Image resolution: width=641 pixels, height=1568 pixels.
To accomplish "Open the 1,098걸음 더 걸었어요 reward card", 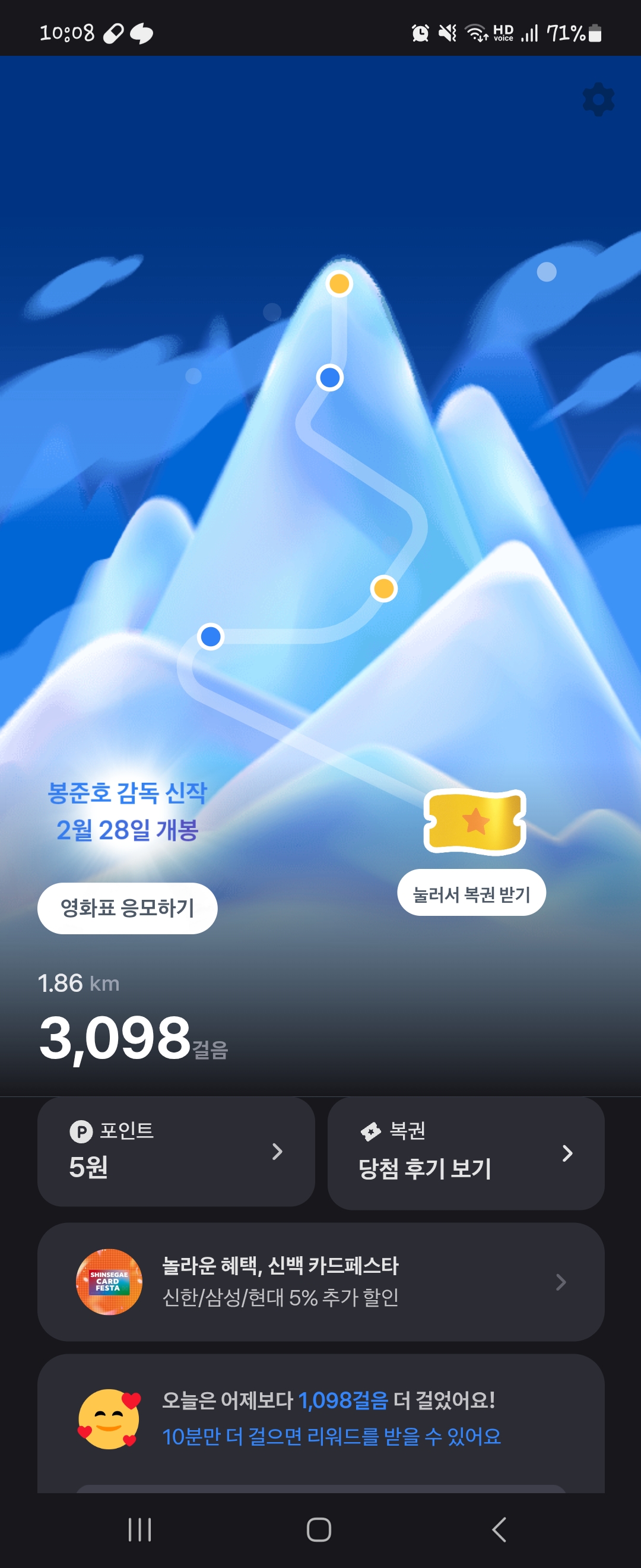I will pos(320,1418).
